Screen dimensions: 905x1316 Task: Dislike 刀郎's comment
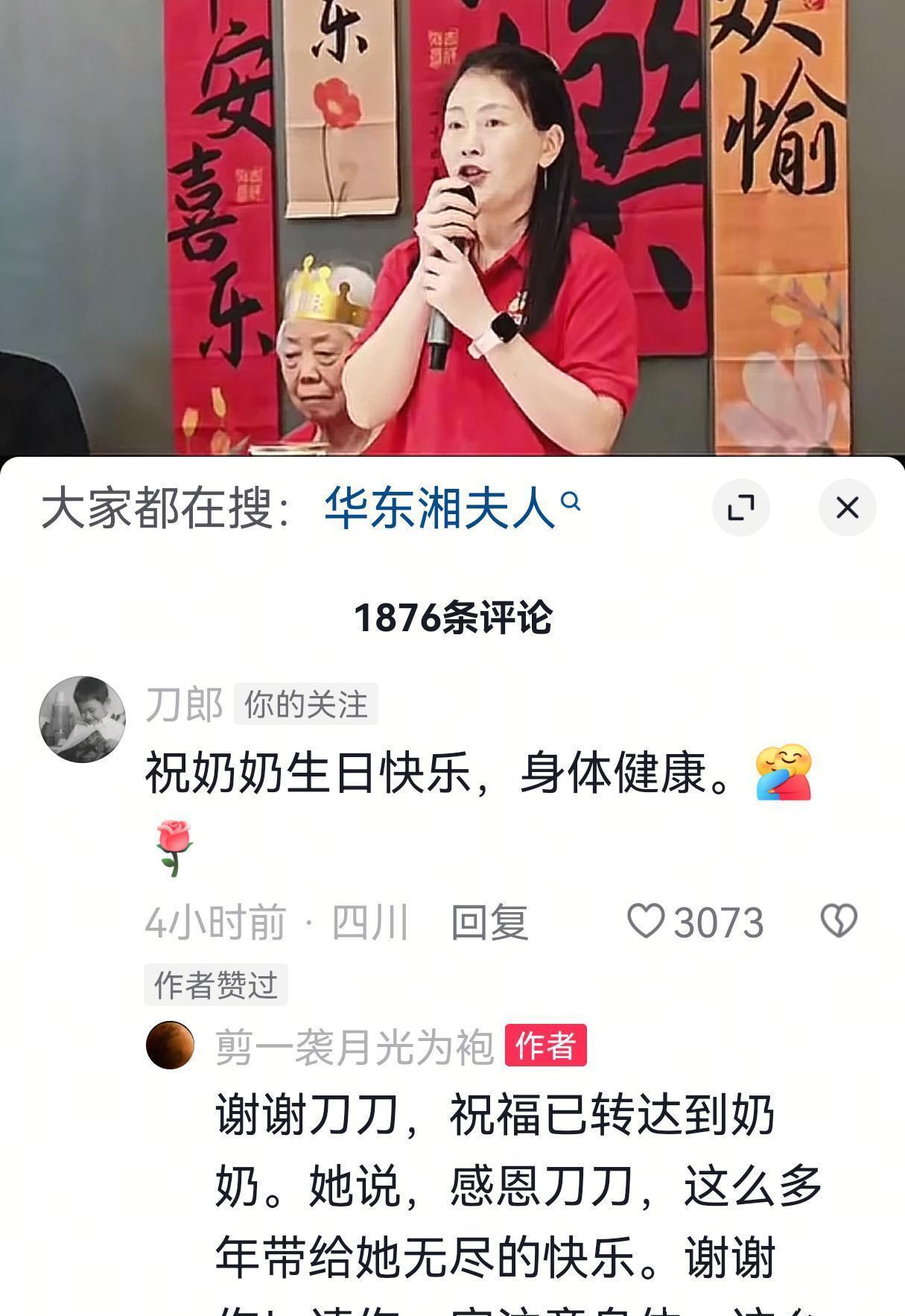[x=839, y=921]
